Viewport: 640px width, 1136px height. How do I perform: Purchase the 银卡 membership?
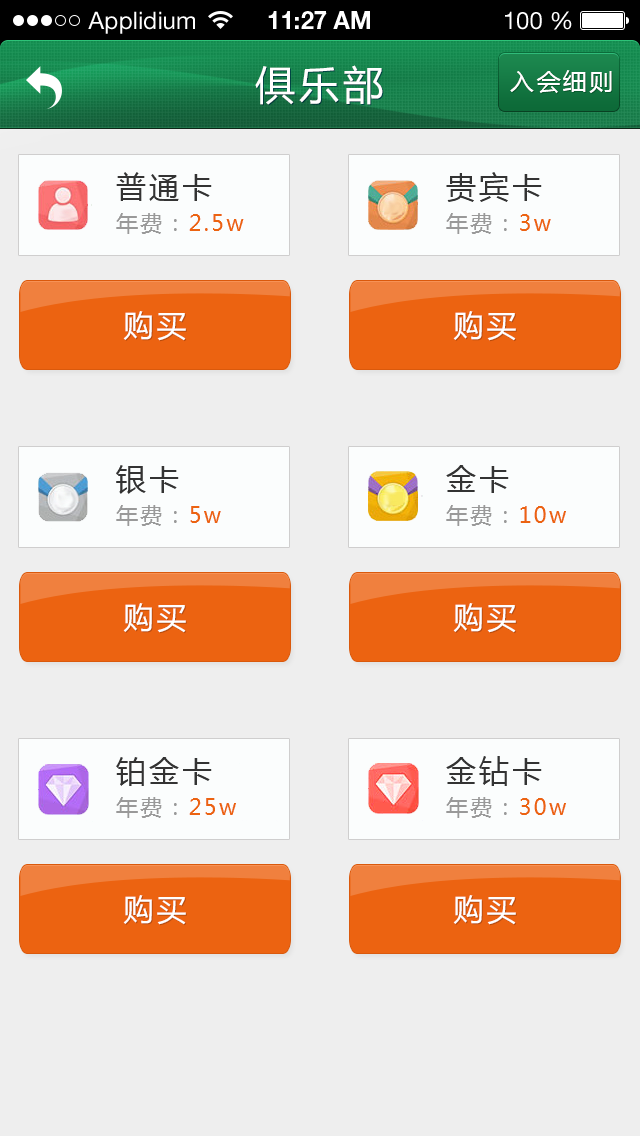(x=155, y=617)
